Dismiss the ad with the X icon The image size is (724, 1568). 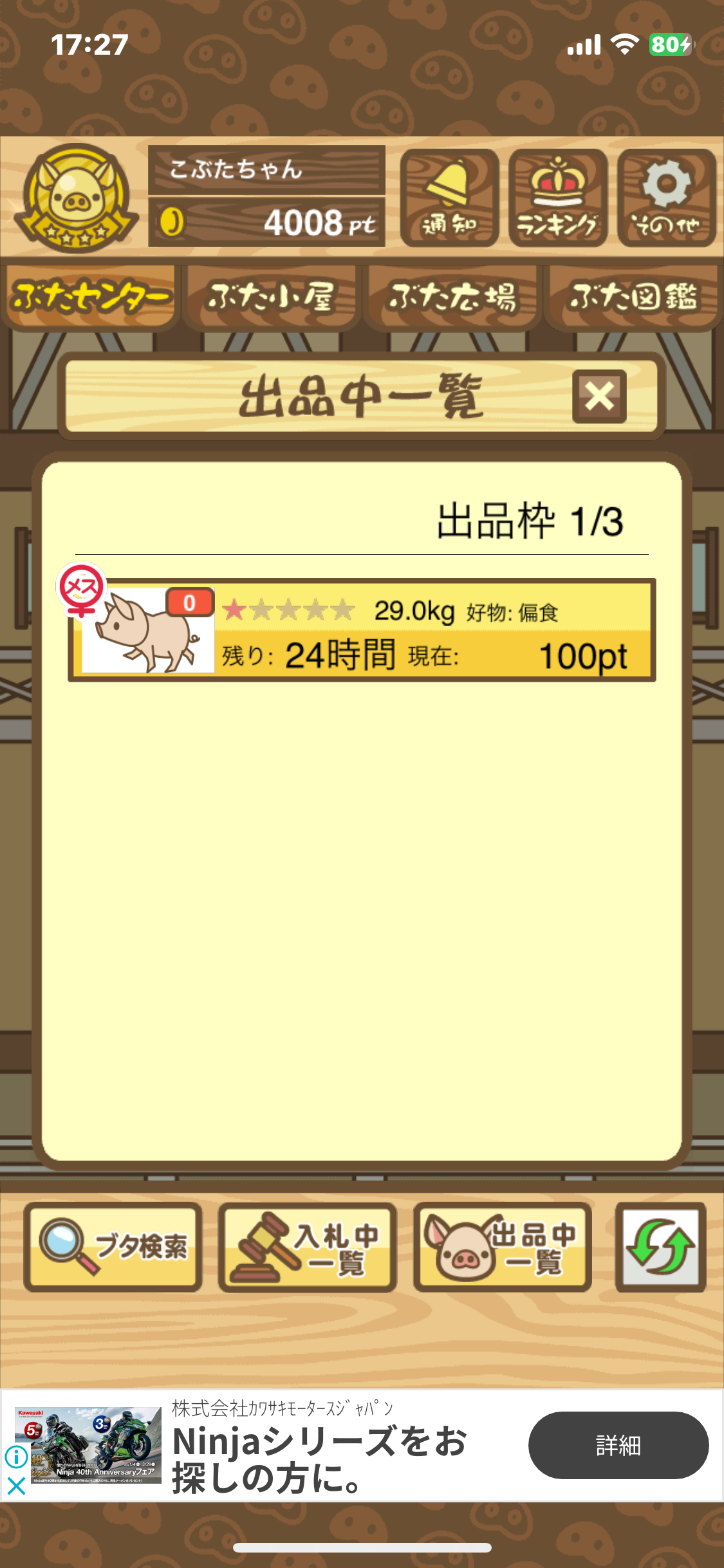click(16, 1486)
